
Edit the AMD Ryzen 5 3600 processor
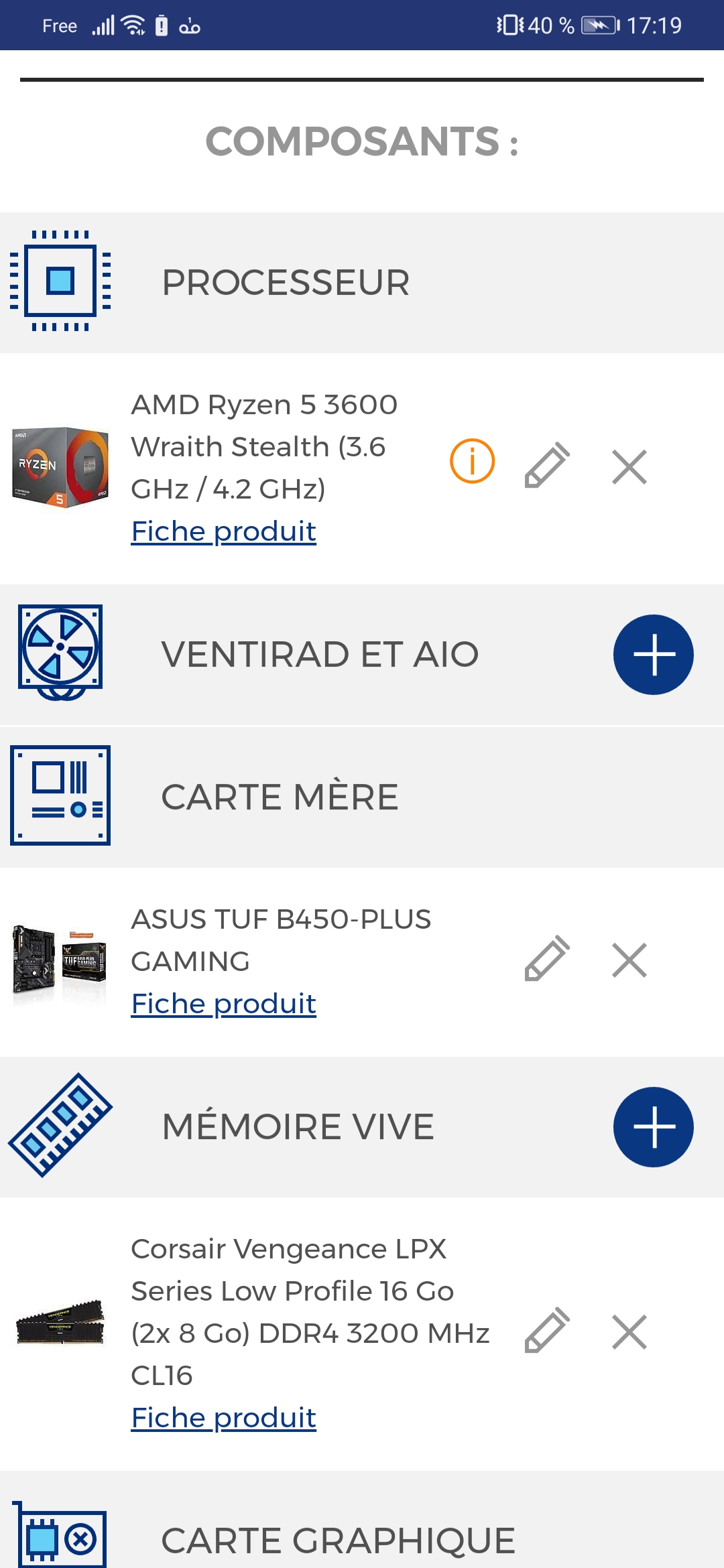(547, 465)
